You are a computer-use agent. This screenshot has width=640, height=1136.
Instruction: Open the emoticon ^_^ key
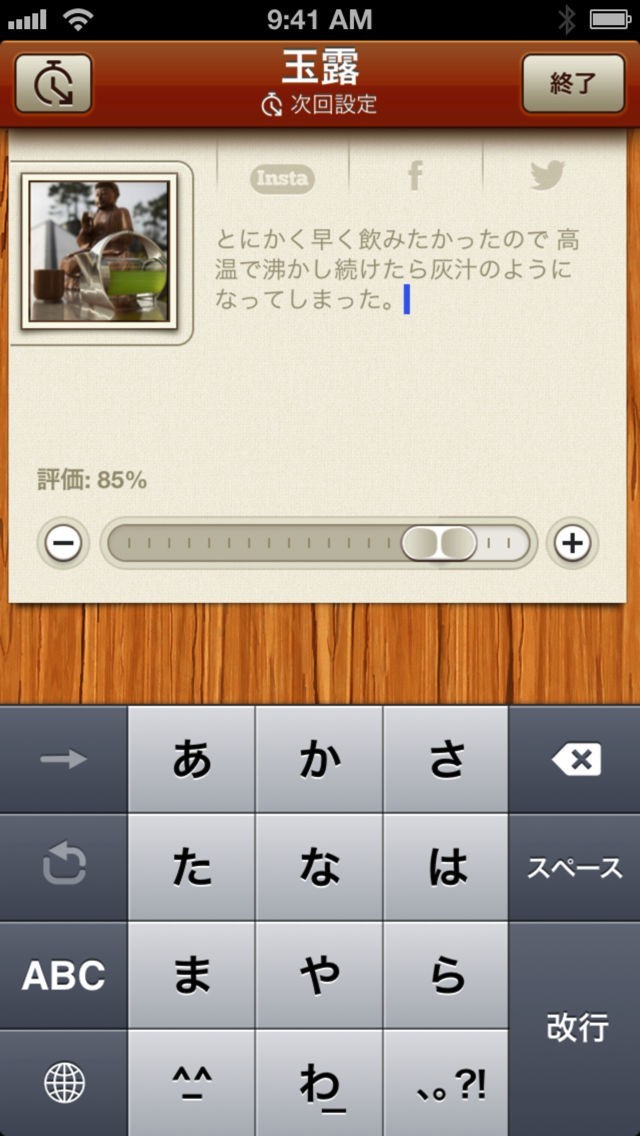(x=192, y=1084)
